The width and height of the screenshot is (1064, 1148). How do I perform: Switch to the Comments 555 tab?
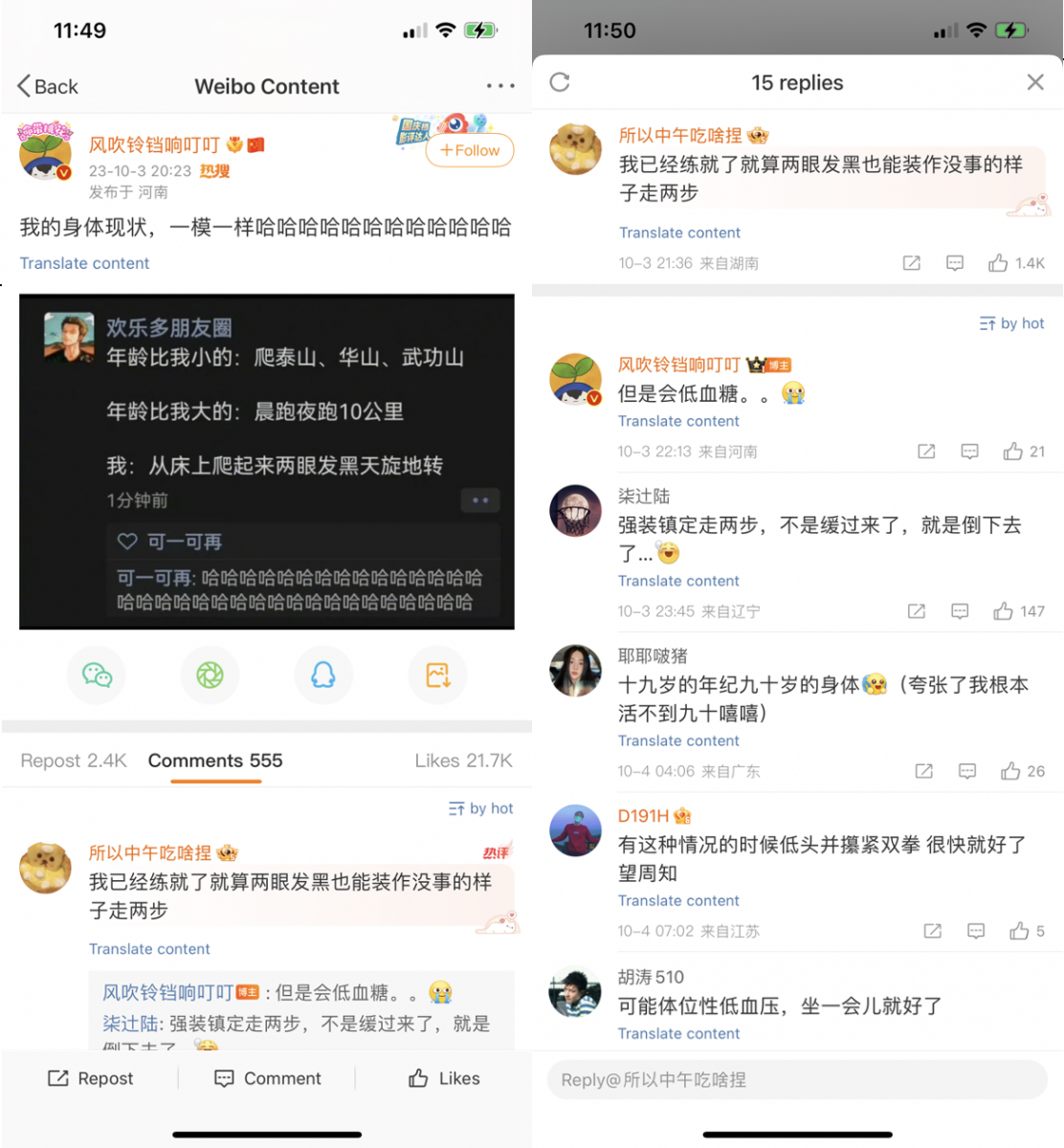click(213, 761)
